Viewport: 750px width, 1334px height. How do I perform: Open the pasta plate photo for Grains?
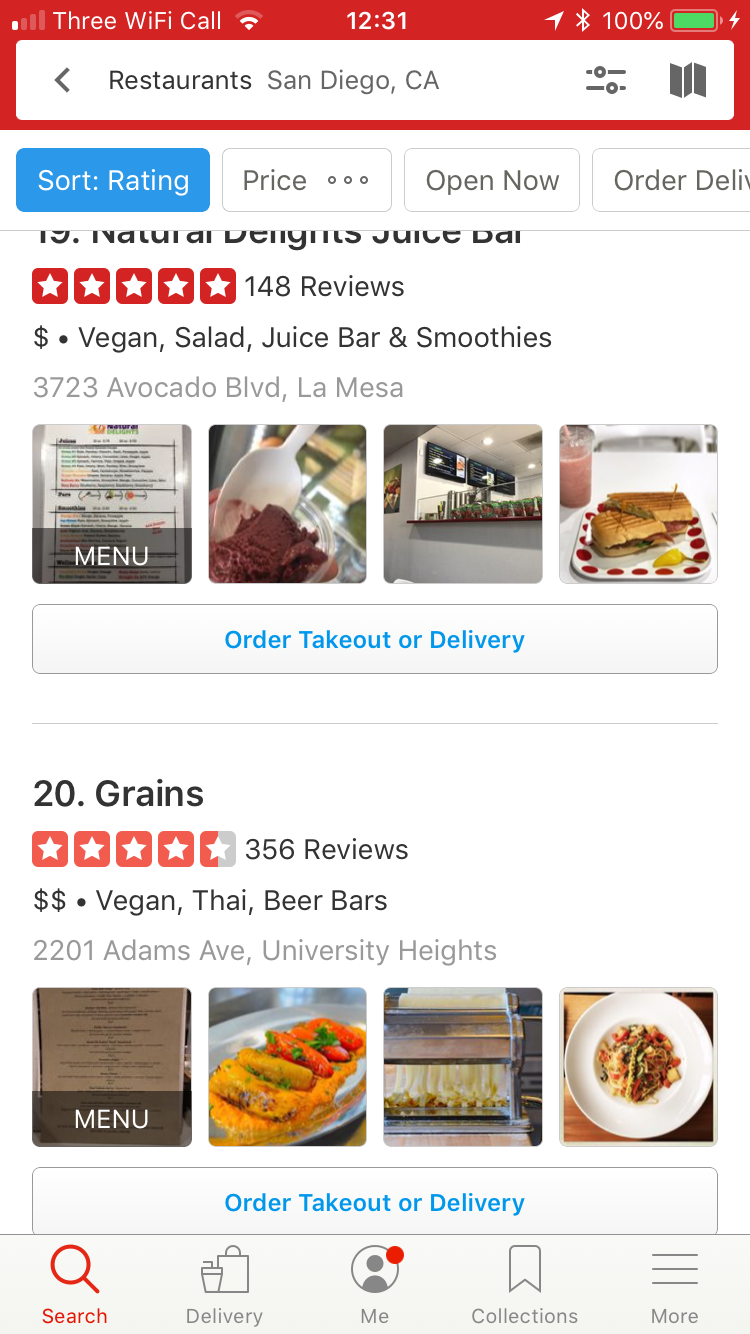[638, 1067]
